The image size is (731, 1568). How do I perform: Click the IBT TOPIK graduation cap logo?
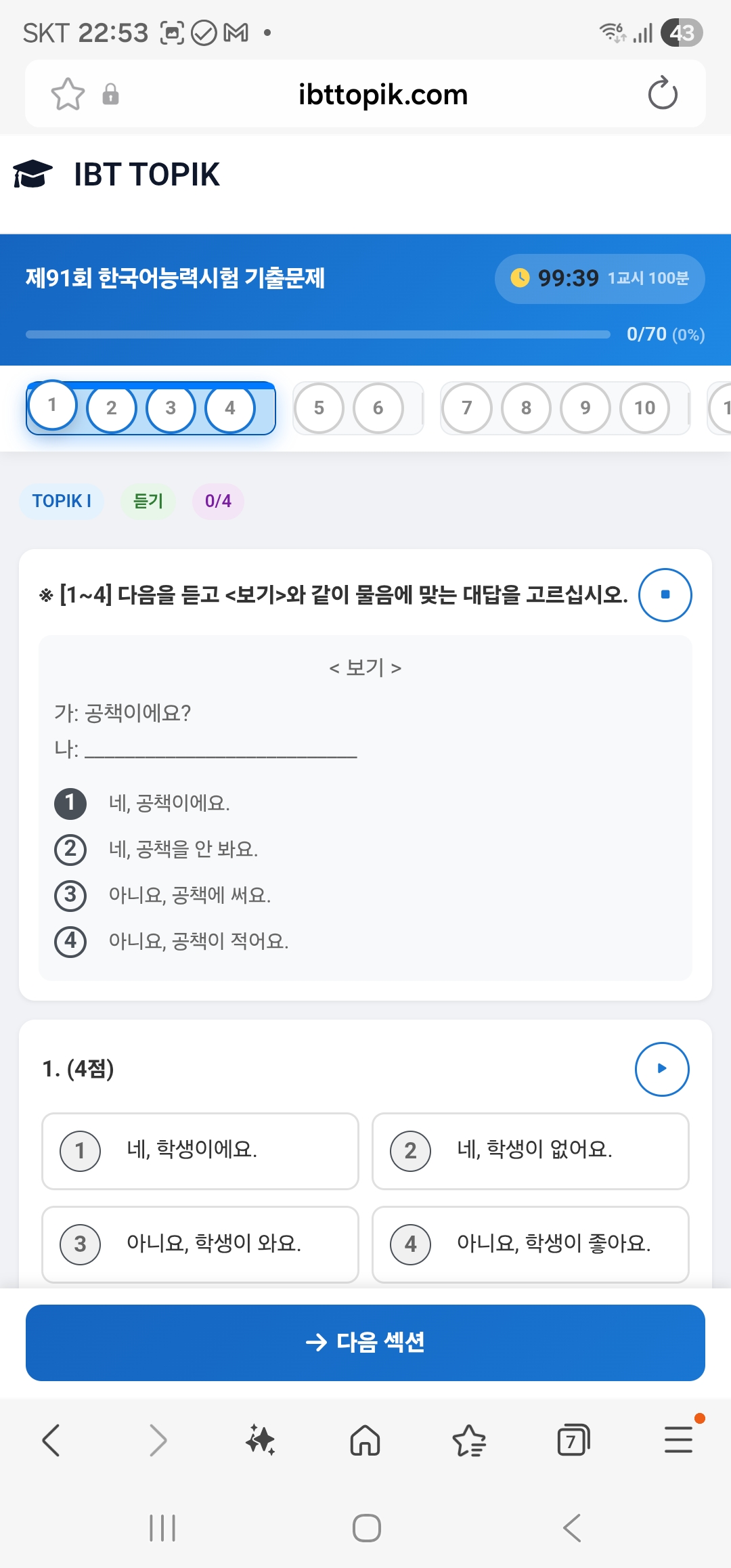30,175
